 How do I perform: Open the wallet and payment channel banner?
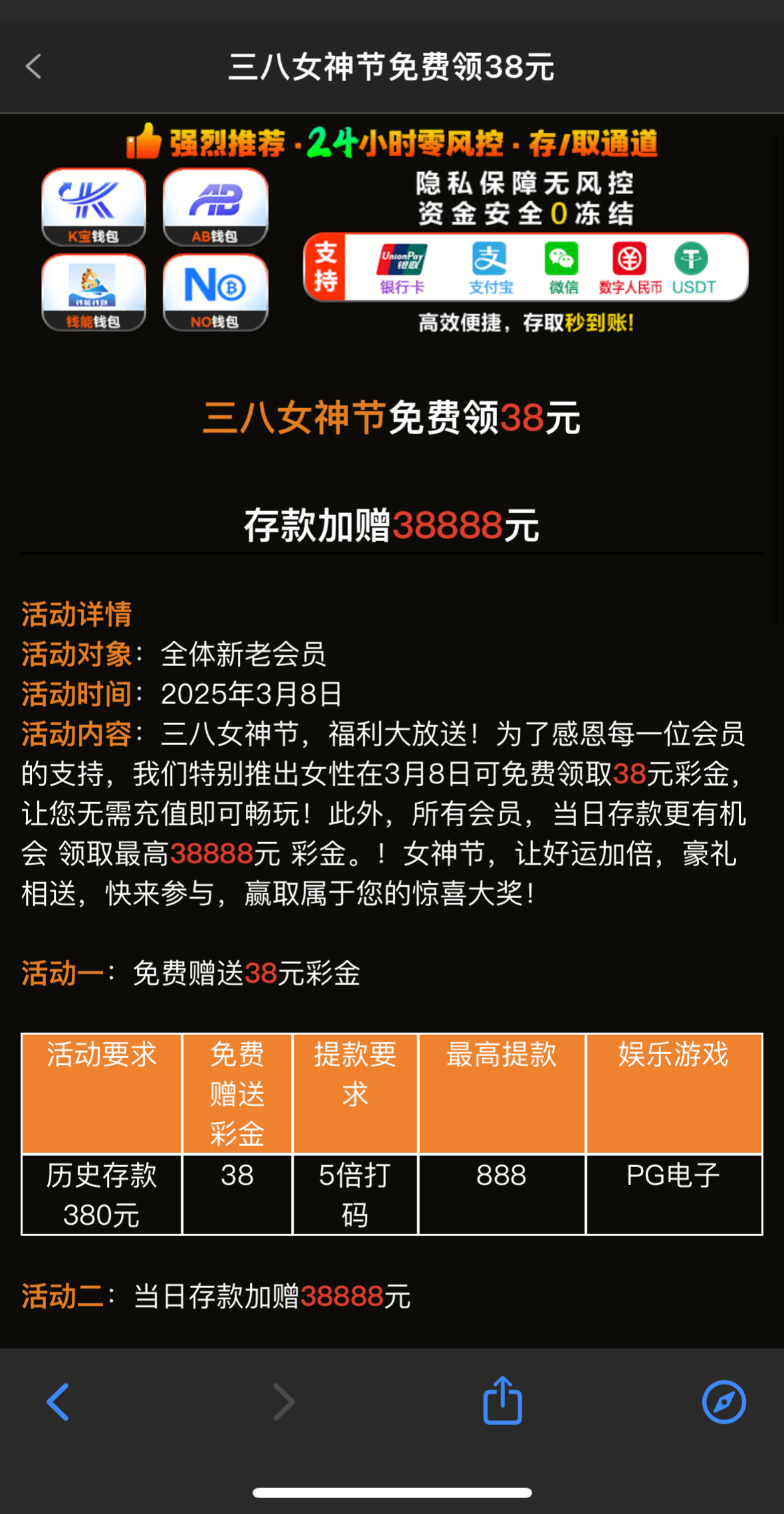(x=392, y=229)
